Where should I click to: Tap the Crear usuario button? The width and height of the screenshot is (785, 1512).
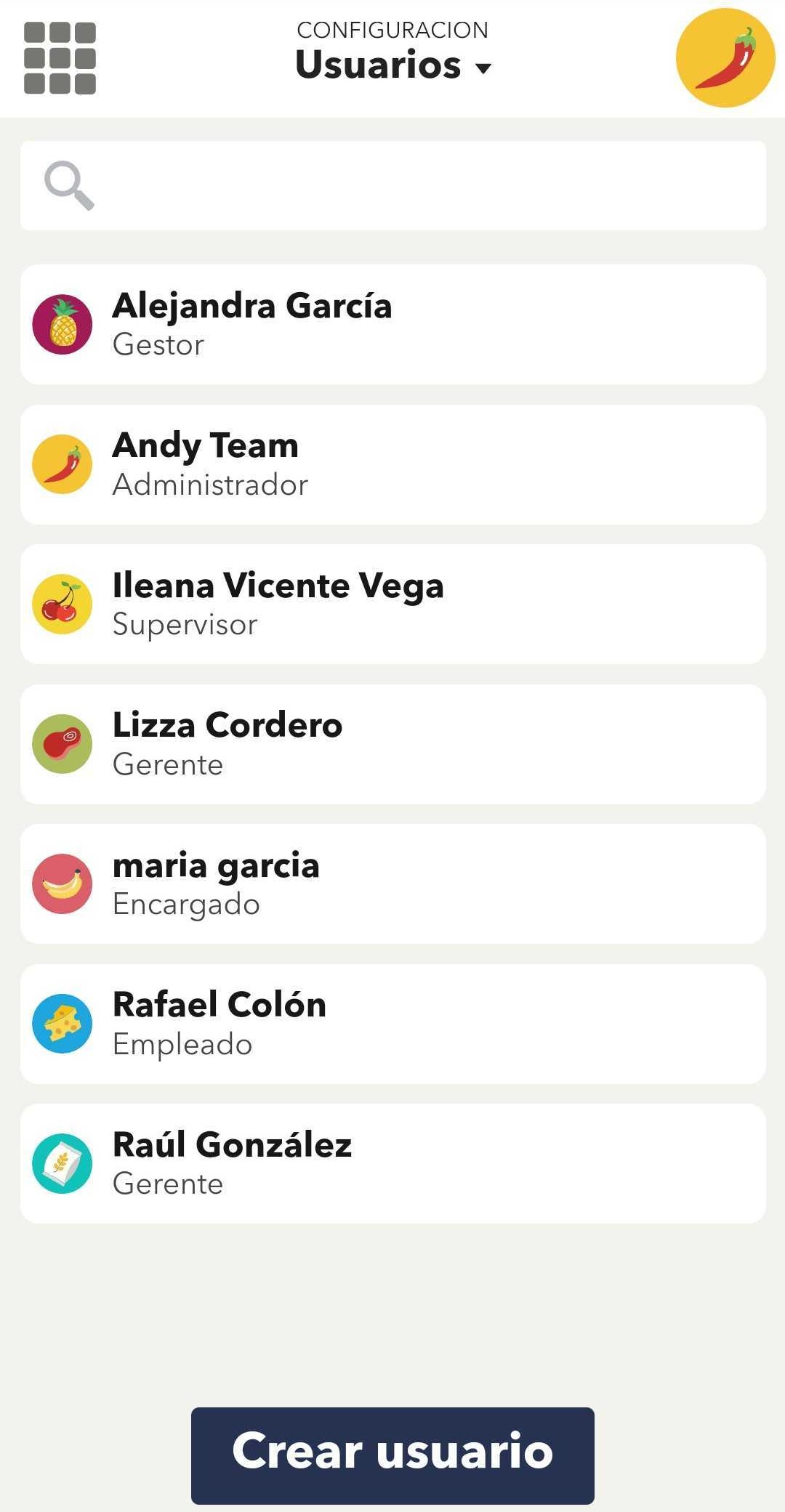click(x=392, y=1455)
